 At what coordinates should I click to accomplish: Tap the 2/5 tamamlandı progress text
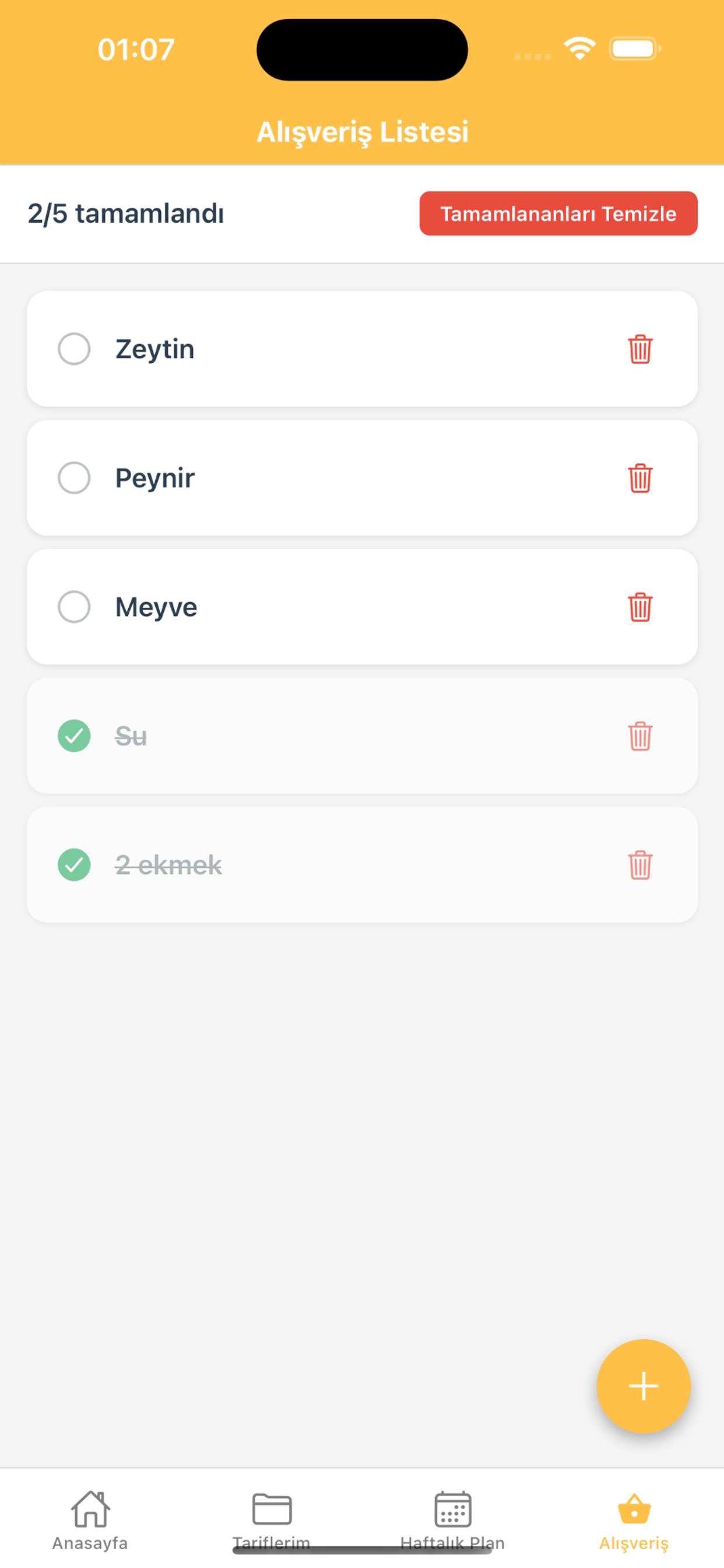pos(126,213)
